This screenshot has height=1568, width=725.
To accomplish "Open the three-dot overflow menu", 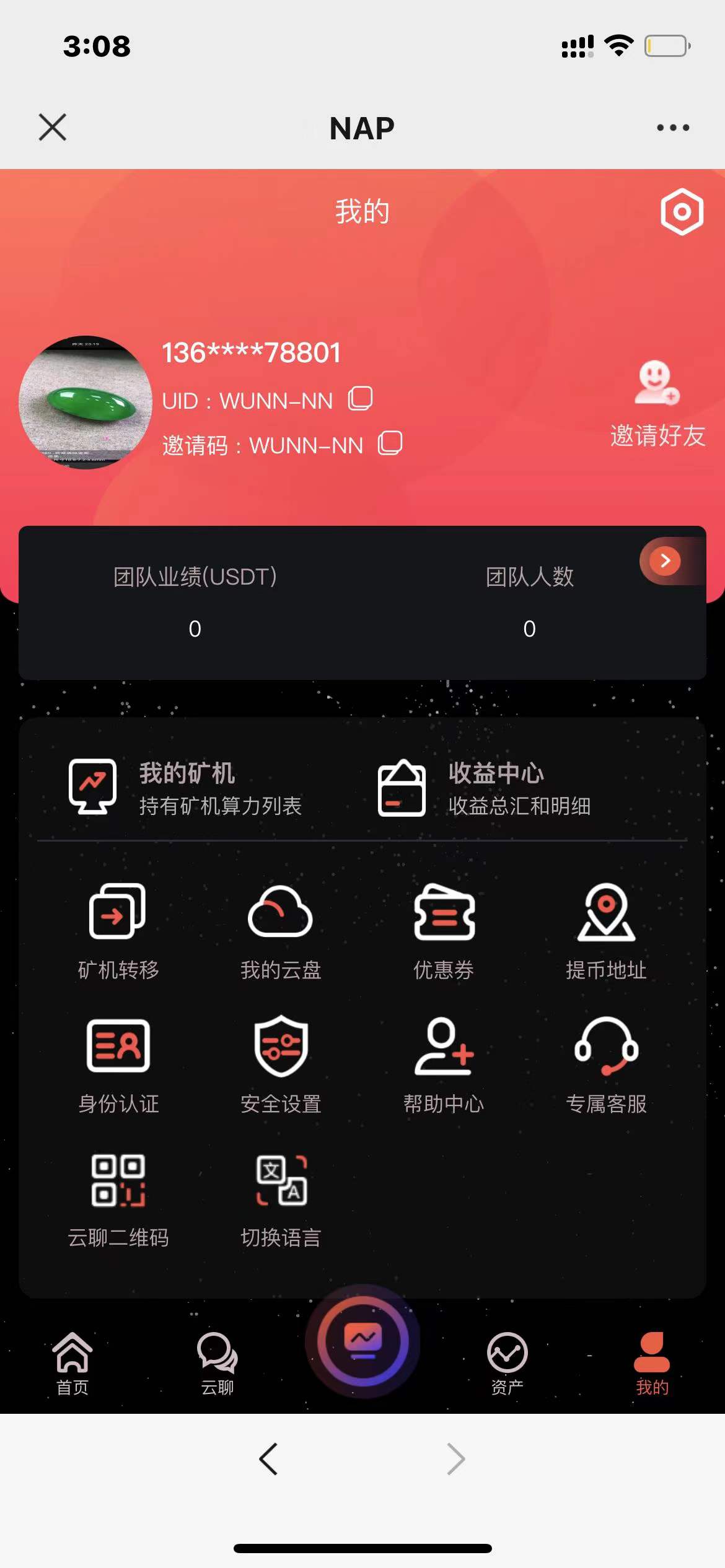I will (x=672, y=128).
